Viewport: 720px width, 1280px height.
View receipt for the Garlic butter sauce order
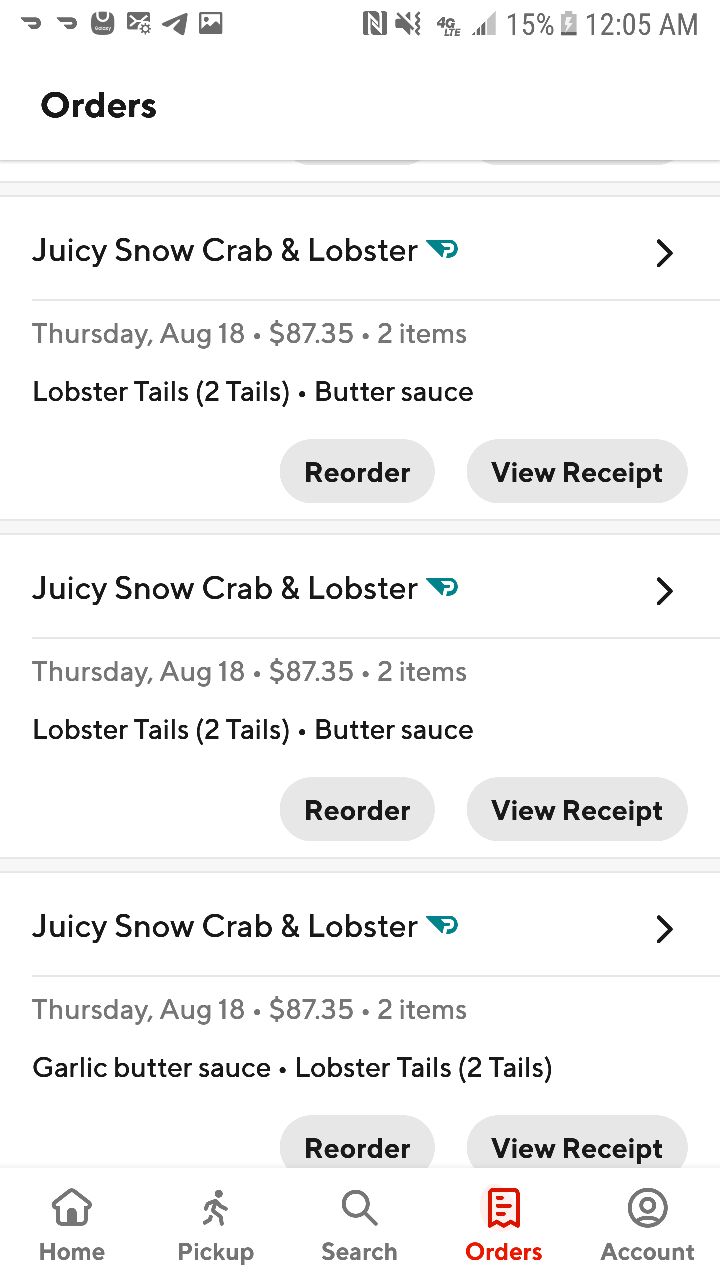(577, 1142)
